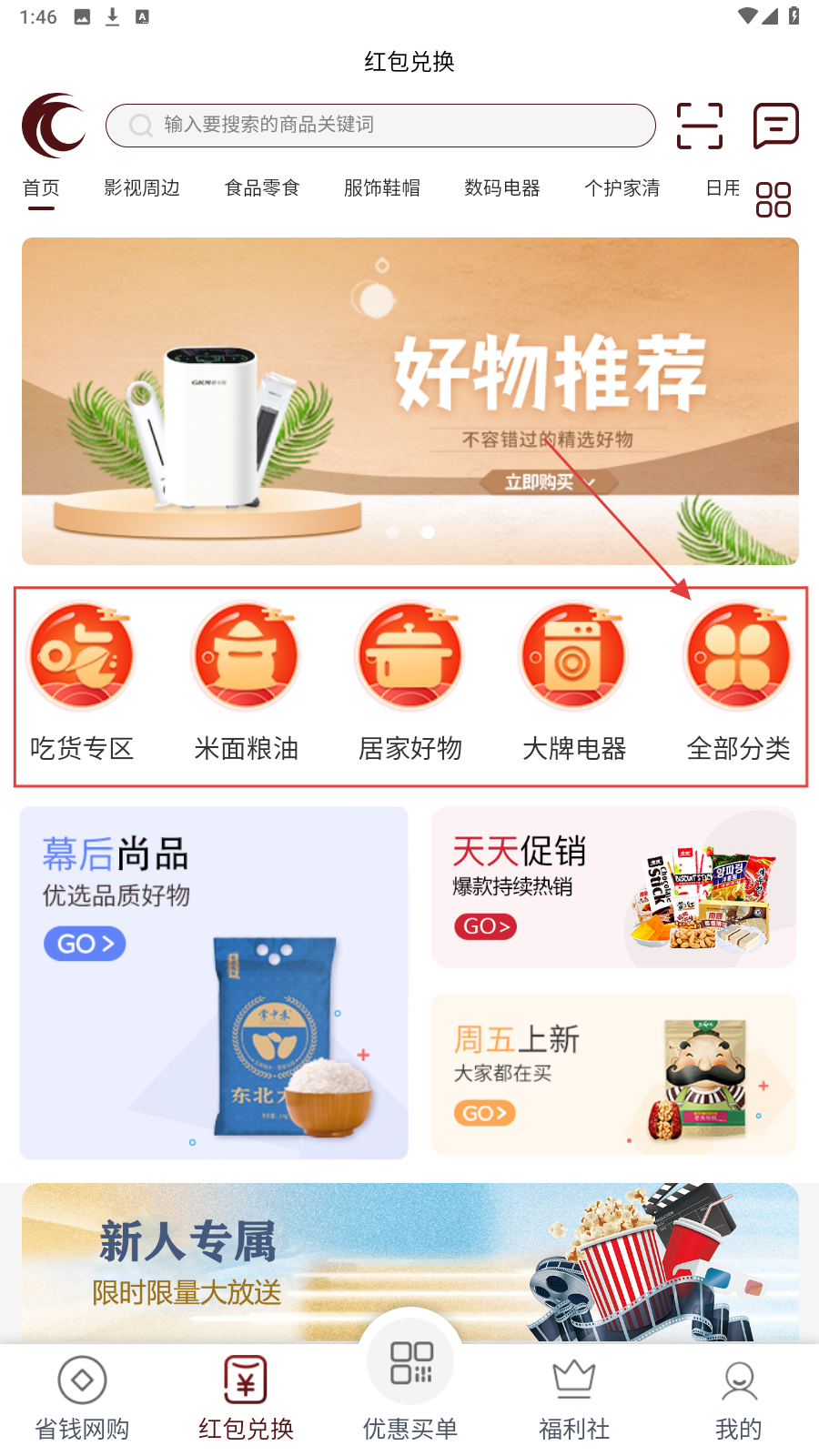Open the 天天促销 card
Screen dimensions: 819x1456
(613, 887)
